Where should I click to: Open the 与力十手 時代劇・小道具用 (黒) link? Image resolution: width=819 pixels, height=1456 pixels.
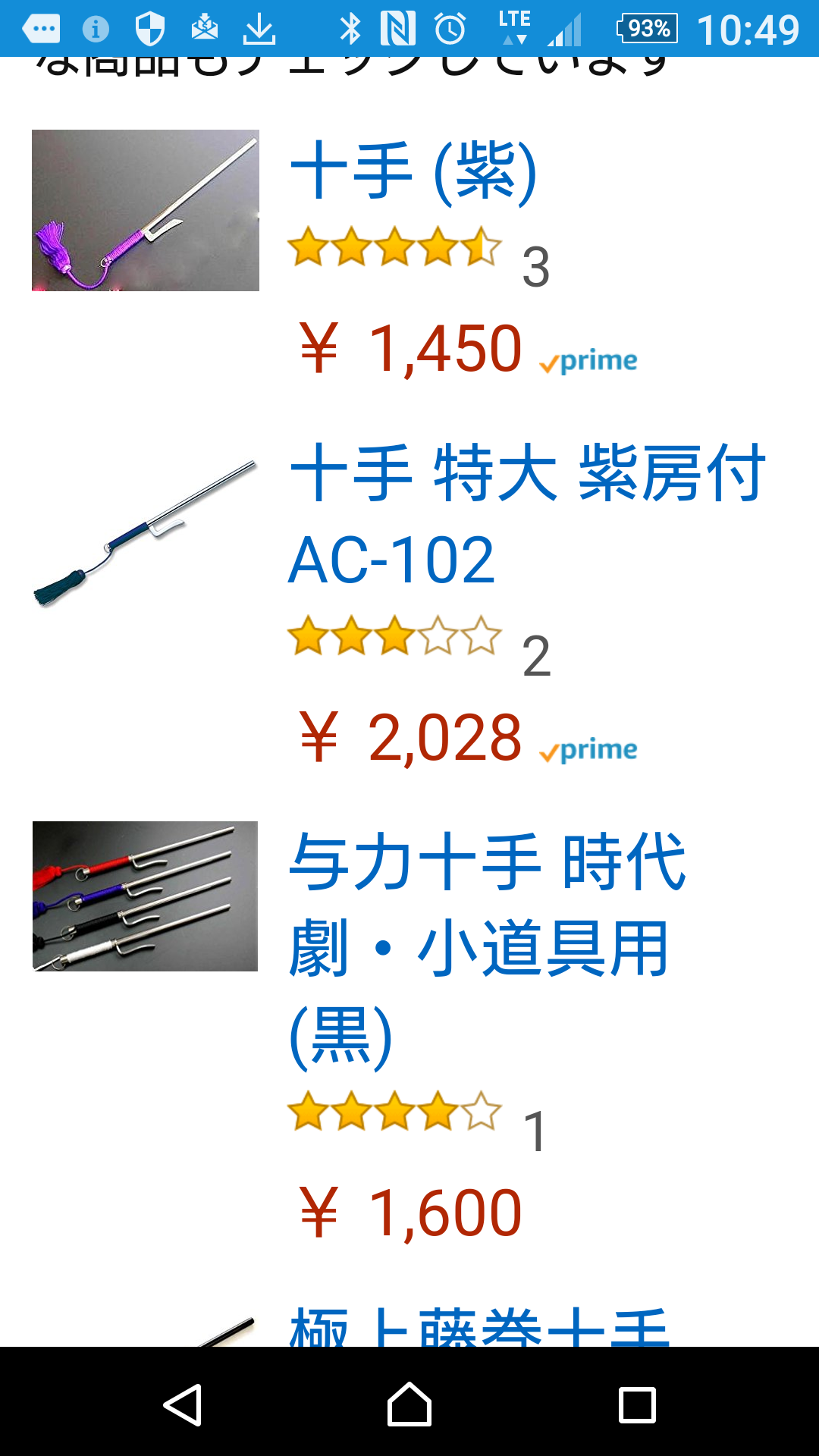pos(487,948)
